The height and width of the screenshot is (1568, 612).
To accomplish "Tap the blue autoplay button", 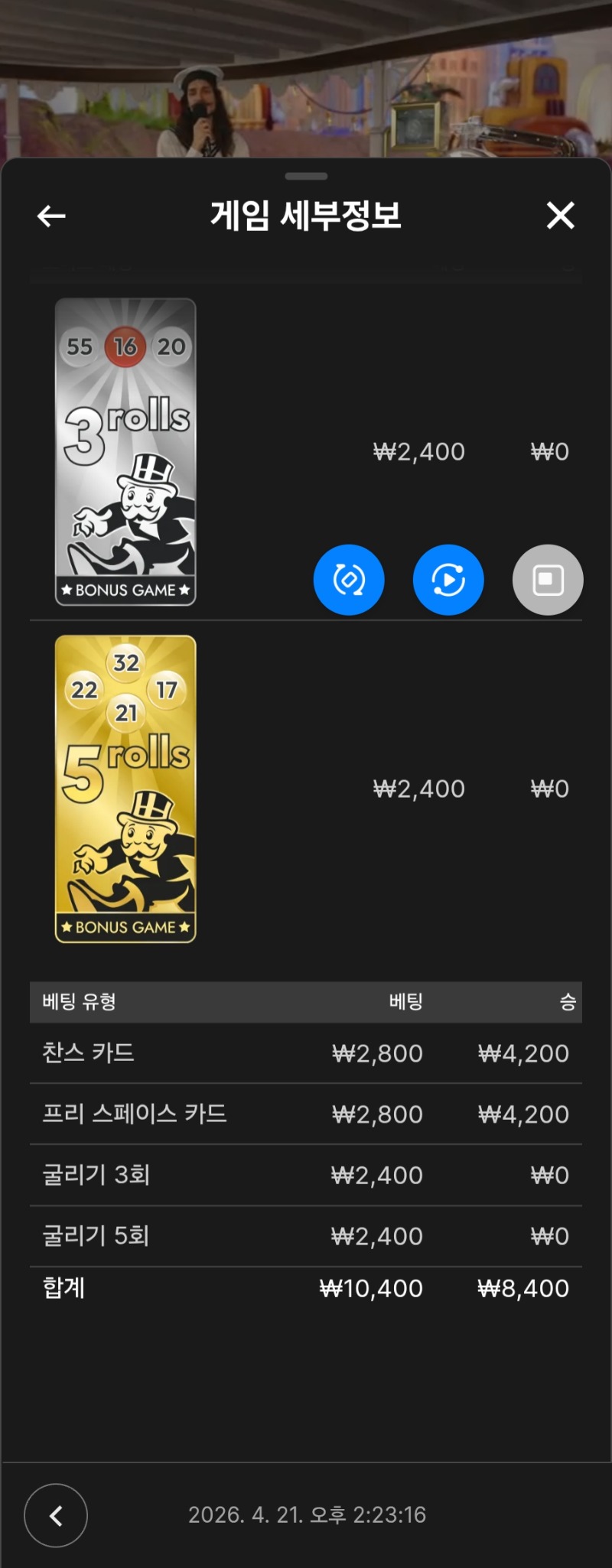I will (x=448, y=580).
